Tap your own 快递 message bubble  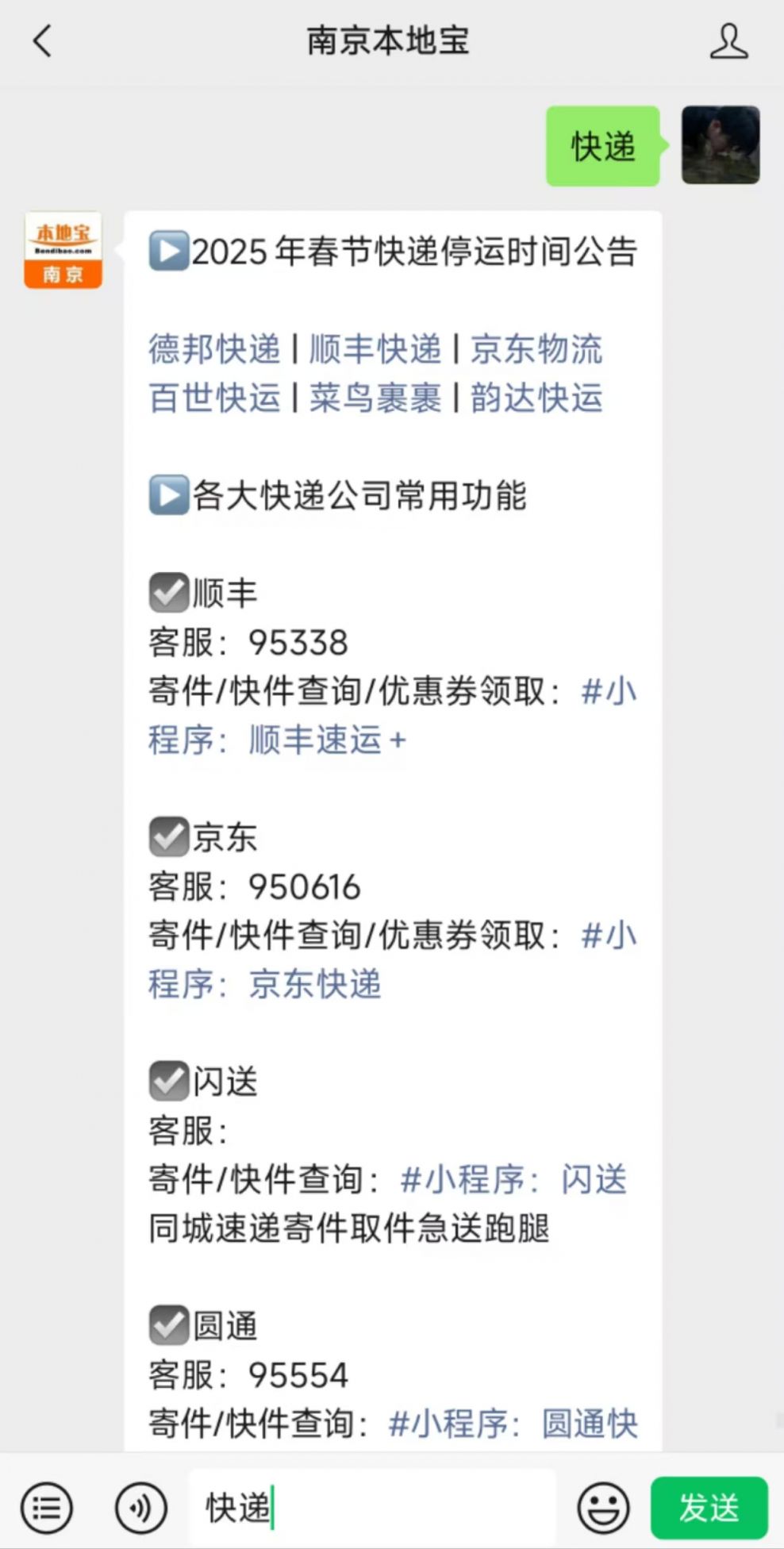pos(601,146)
